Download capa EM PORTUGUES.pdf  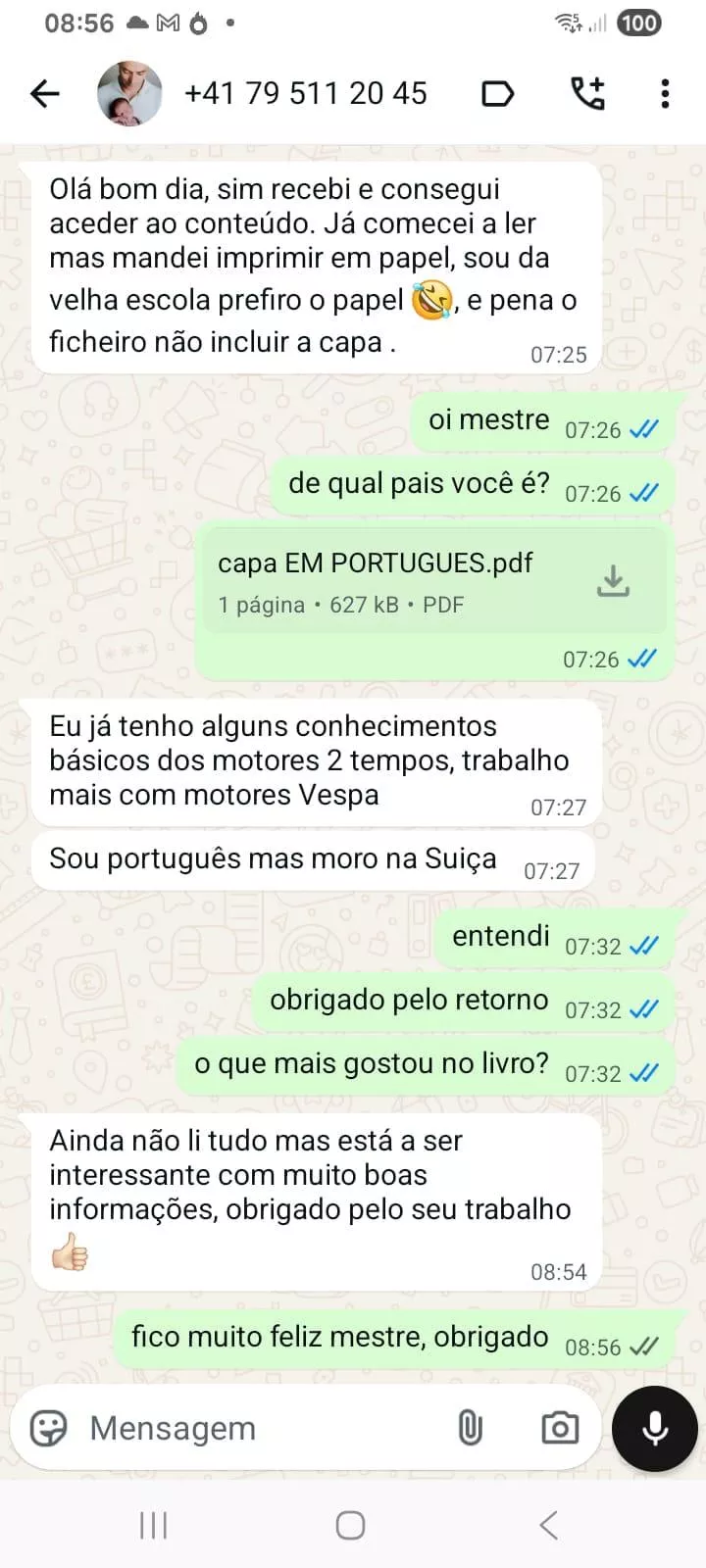point(613,581)
